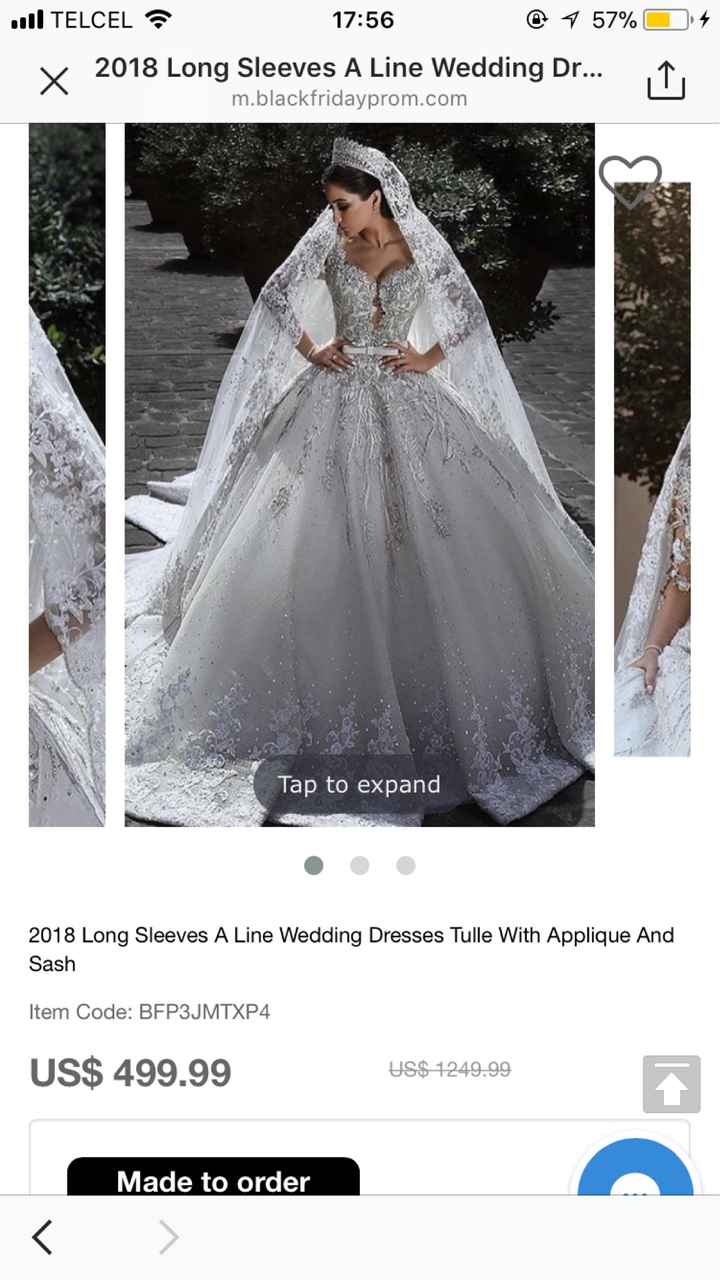Screen dimensions: 720x1280
Task: Select the left partial dress thumbnail
Action: coord(66,475)
